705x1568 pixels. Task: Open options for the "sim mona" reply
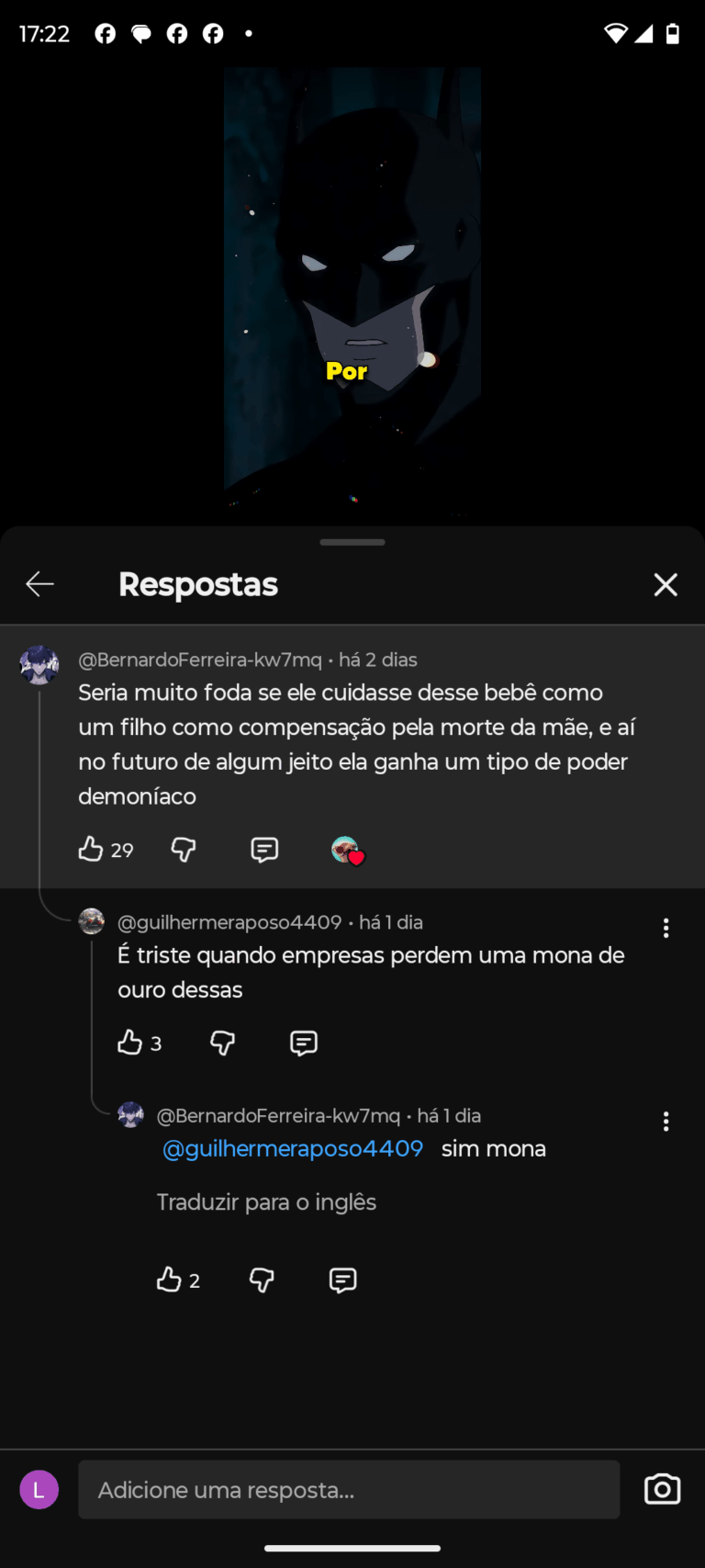666,1121
